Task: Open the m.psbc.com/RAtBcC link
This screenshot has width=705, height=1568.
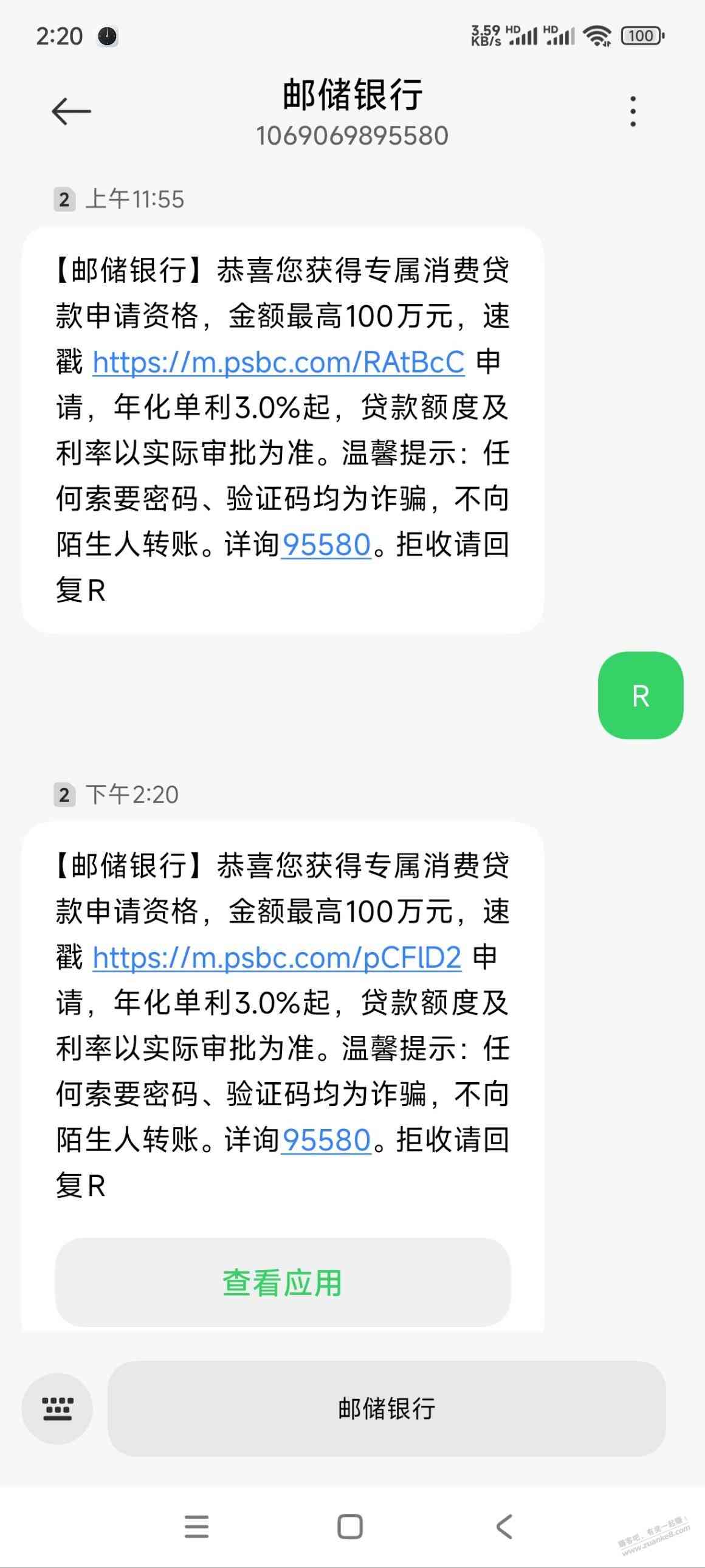Action: [x=278, y=362]
